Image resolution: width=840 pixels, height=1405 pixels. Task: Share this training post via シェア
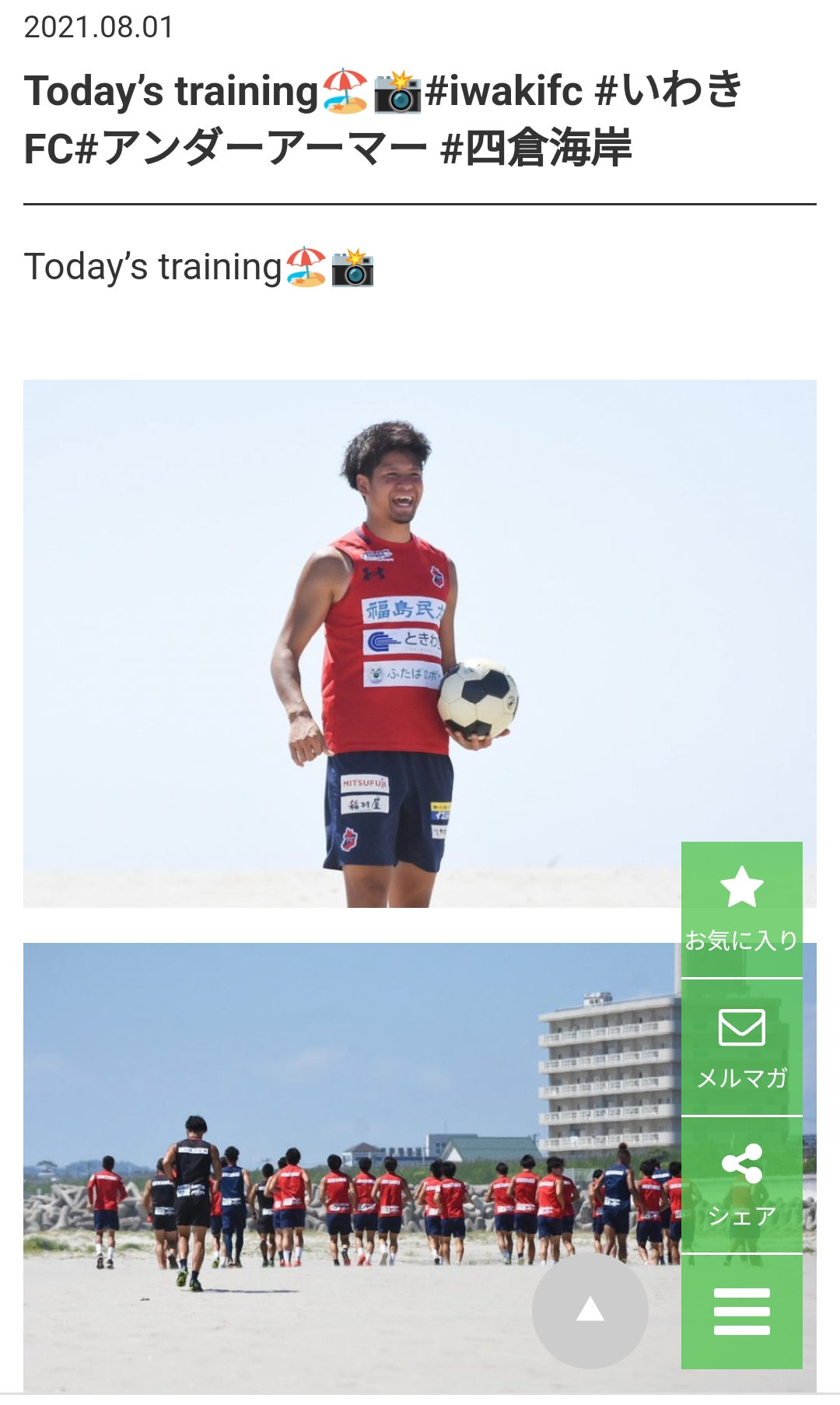pyautogui.click(x=741, y=1185)
